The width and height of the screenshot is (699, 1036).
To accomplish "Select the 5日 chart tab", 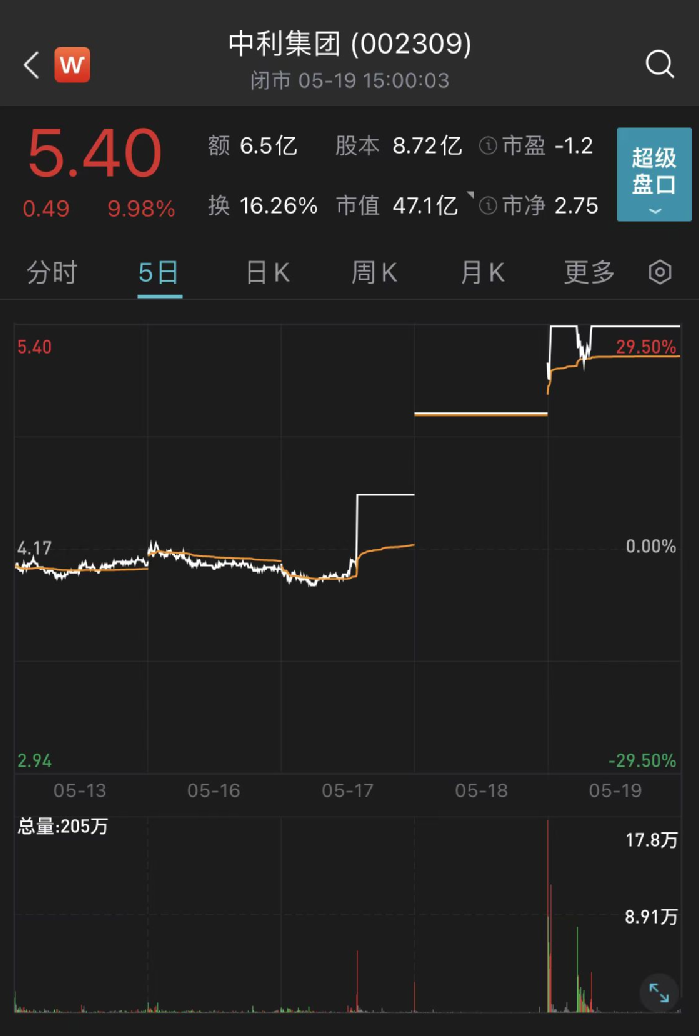I will pyautogui.click(x=159, y=272).
